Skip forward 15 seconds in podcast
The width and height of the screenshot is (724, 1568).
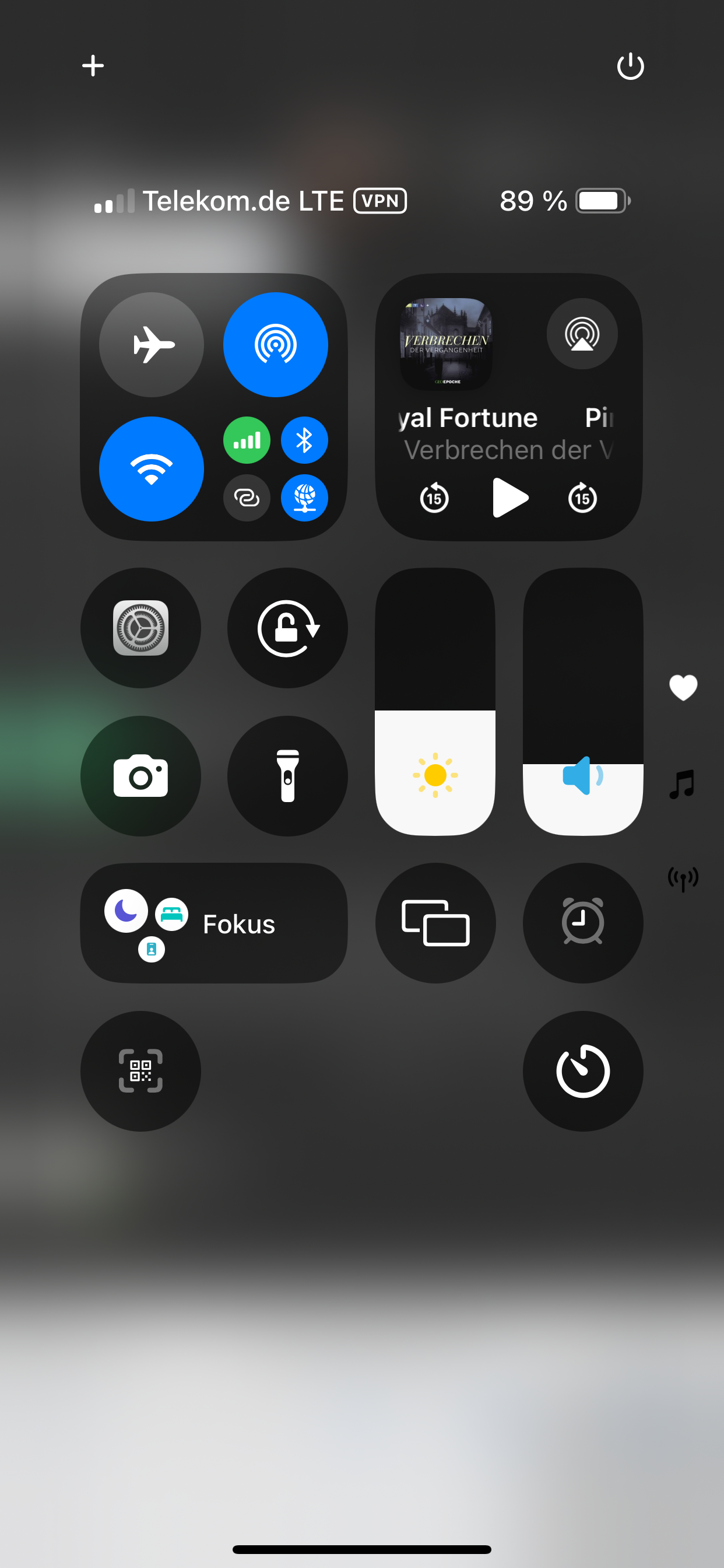(582, 498)
